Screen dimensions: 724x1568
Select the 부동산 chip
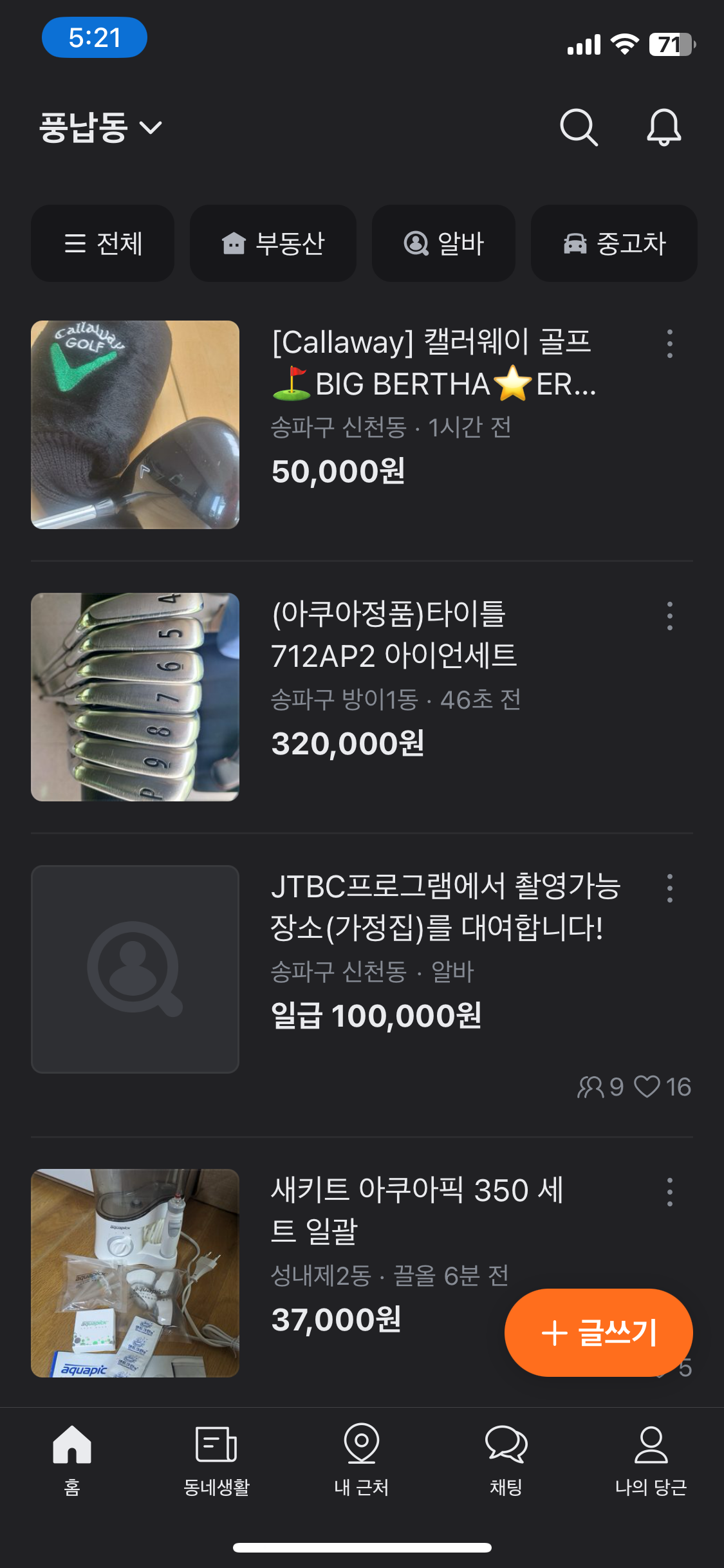coord(273,243)
